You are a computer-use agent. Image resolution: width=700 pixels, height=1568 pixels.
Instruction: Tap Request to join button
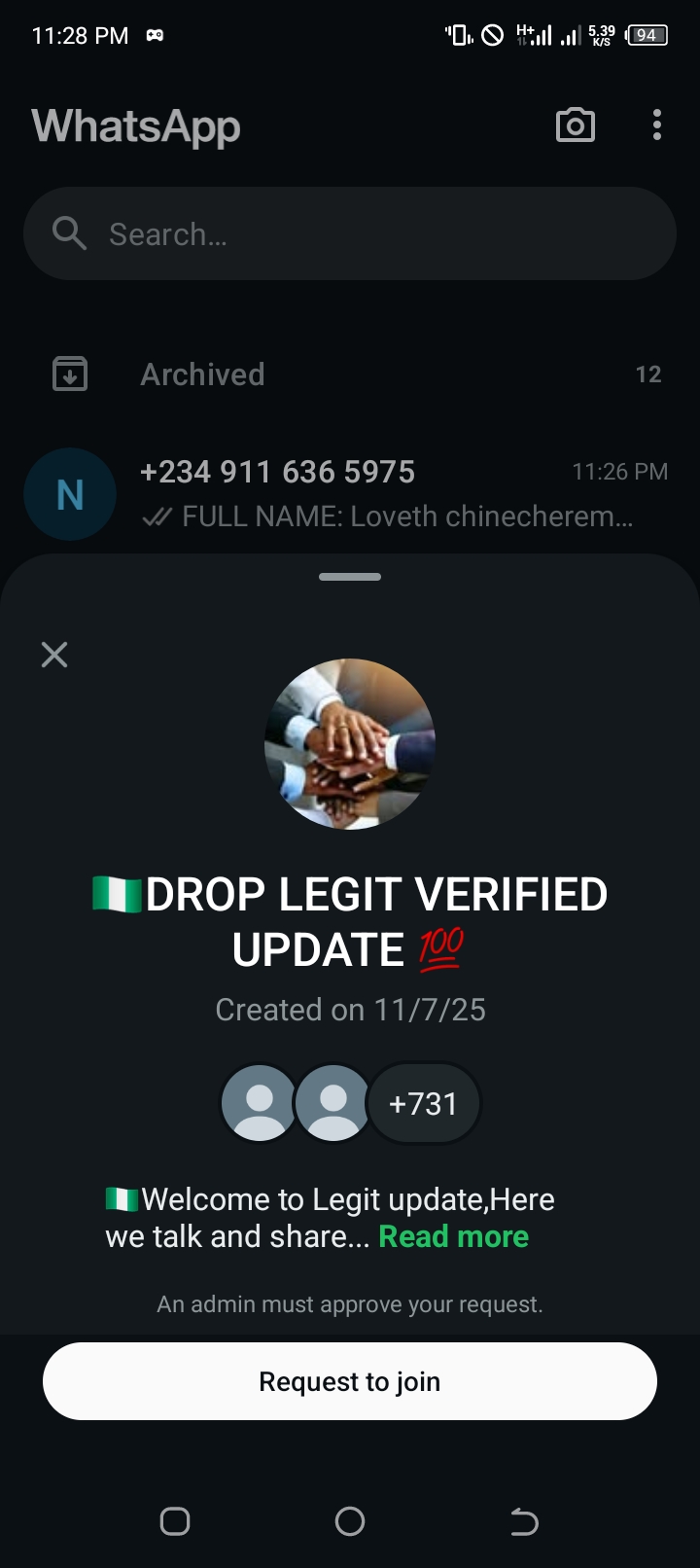[x=350, y=1381]
